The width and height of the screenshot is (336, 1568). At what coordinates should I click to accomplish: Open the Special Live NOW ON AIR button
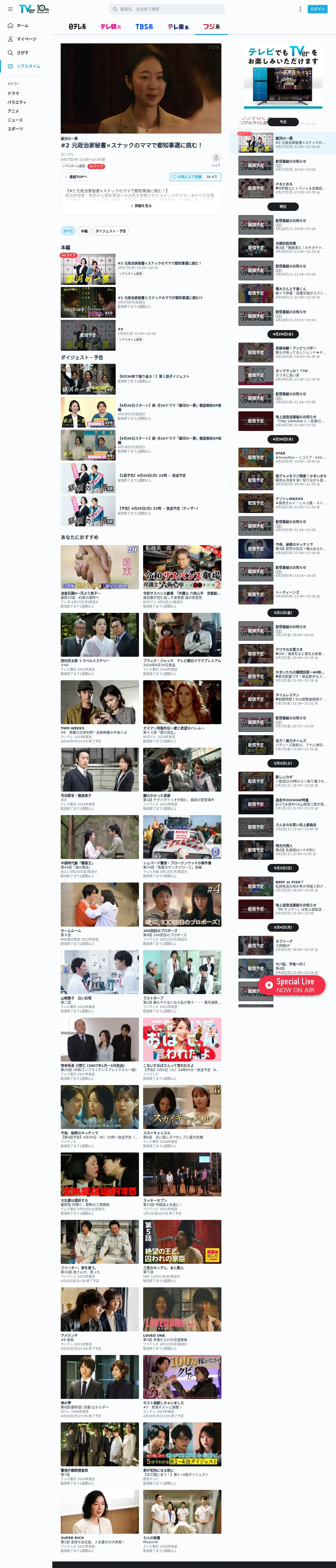click(292, 985)
